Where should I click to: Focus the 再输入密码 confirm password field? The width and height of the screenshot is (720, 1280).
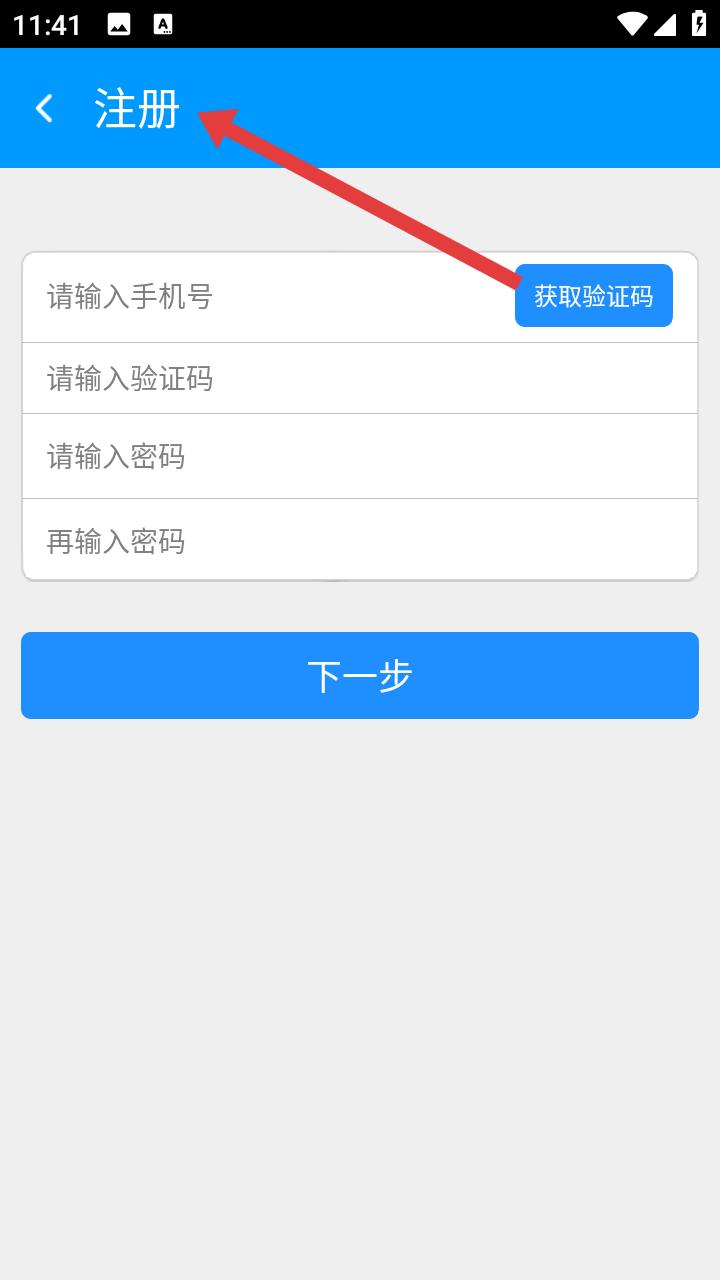tap(360, 540)
